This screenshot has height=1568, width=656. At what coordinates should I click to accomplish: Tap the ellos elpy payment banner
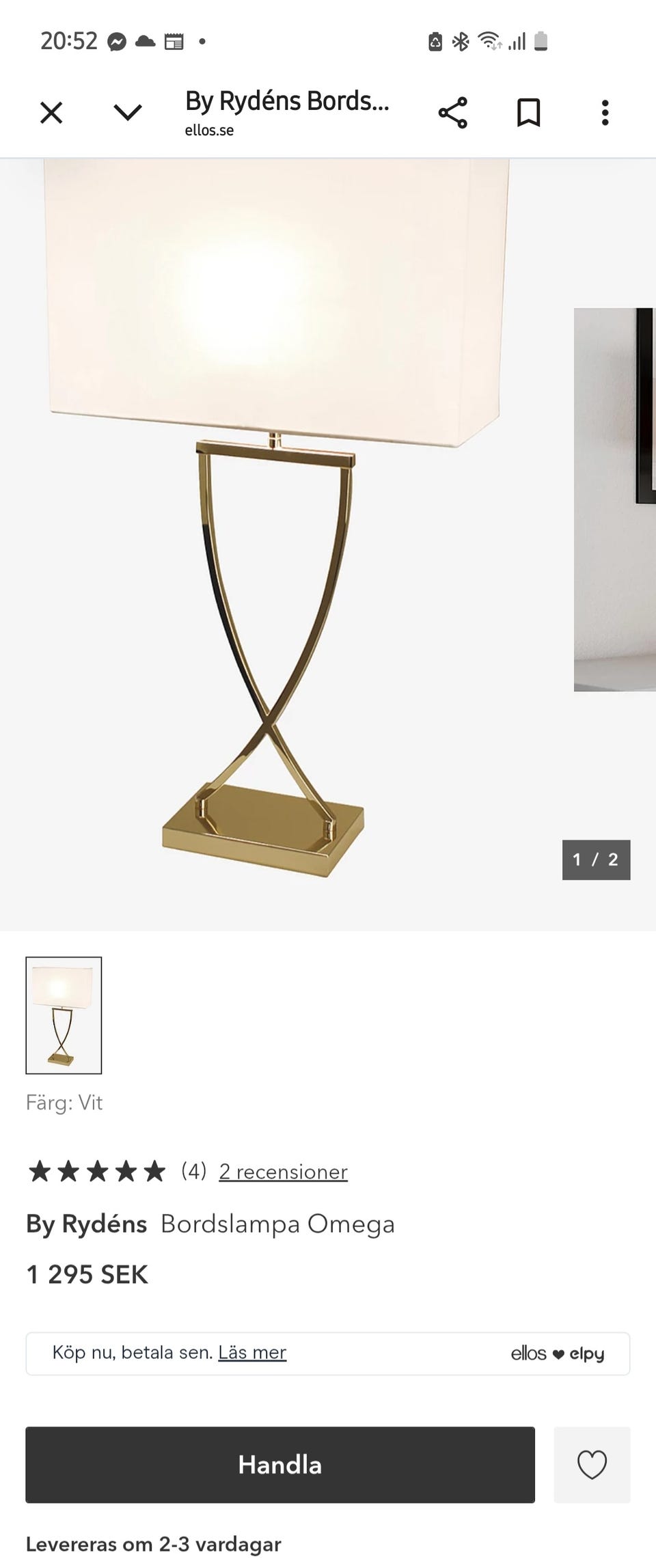click(558, 1353)
